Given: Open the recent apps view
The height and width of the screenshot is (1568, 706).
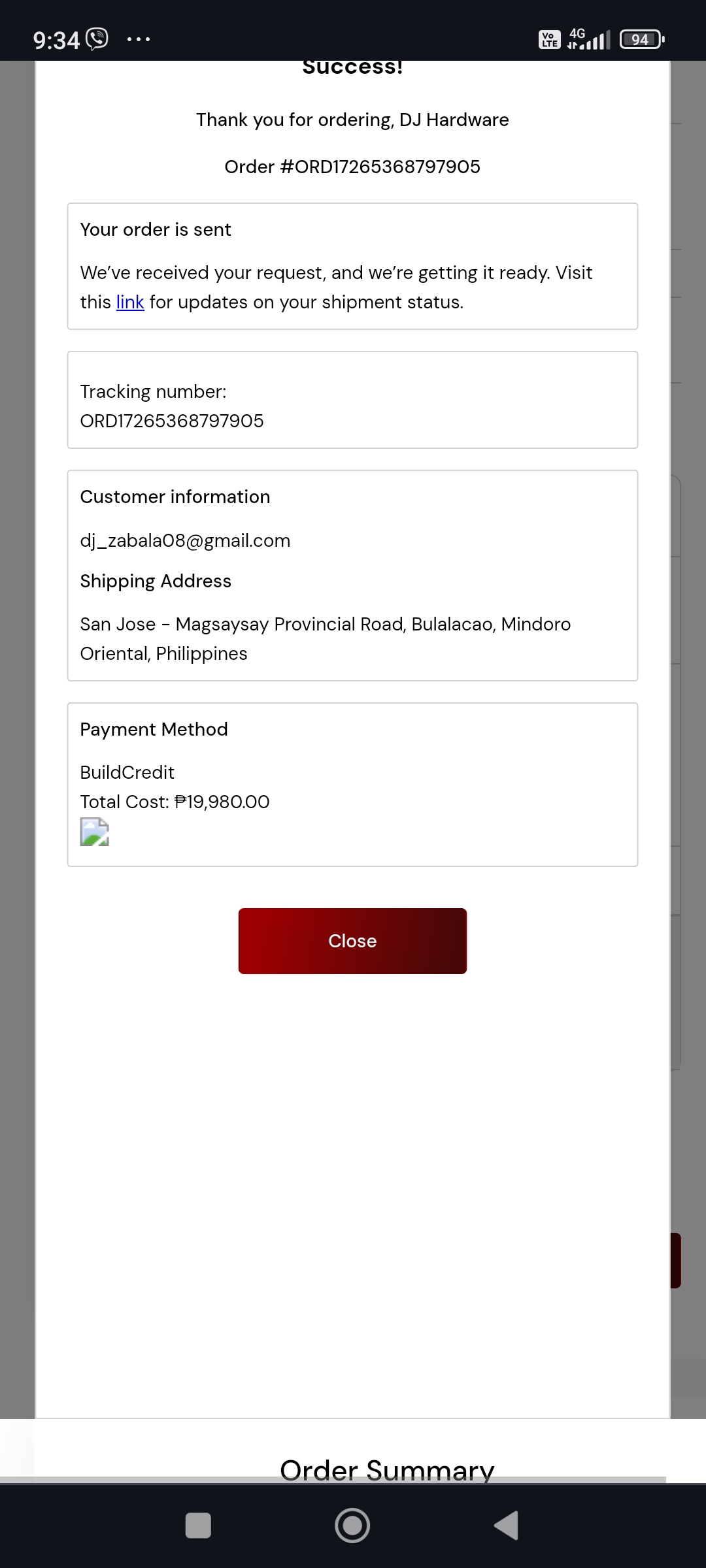Looking at the screenshot, I should [x=198, y=1526].
